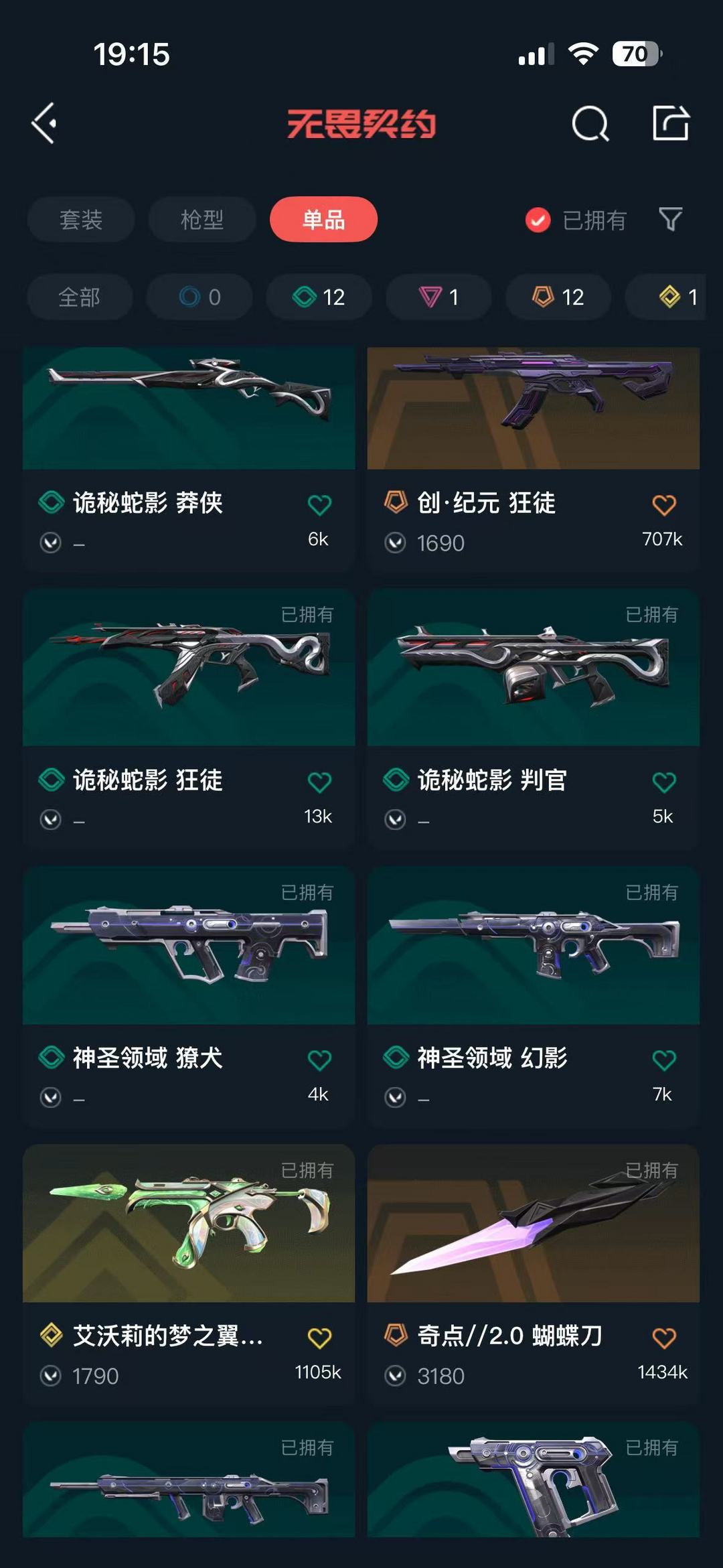The height and width of the screenshot is (1568, 723).
Task: Like the 诡秘蛇影 狂徒 skin
Action: point(319,782)
